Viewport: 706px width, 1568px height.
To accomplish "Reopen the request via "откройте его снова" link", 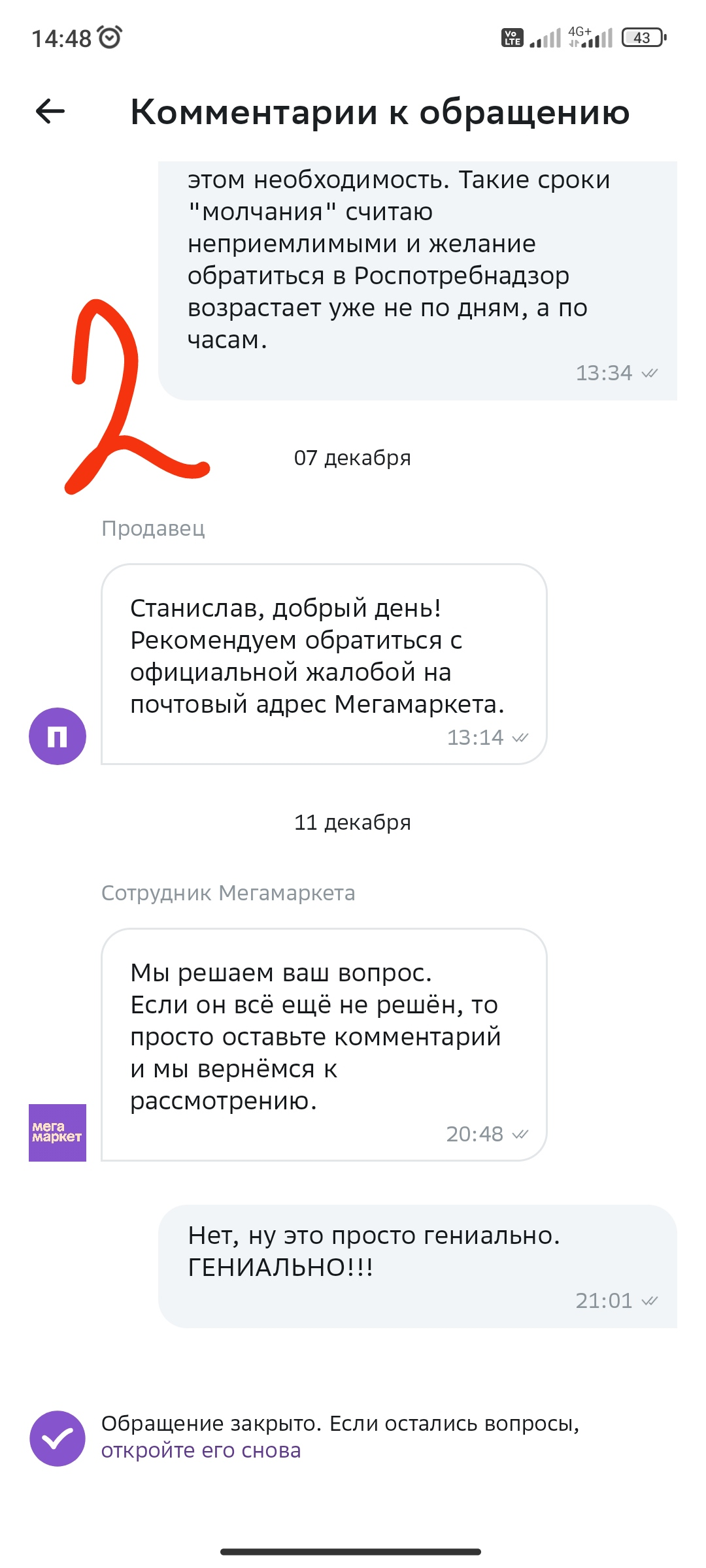I will click(x=201, y=1450).
